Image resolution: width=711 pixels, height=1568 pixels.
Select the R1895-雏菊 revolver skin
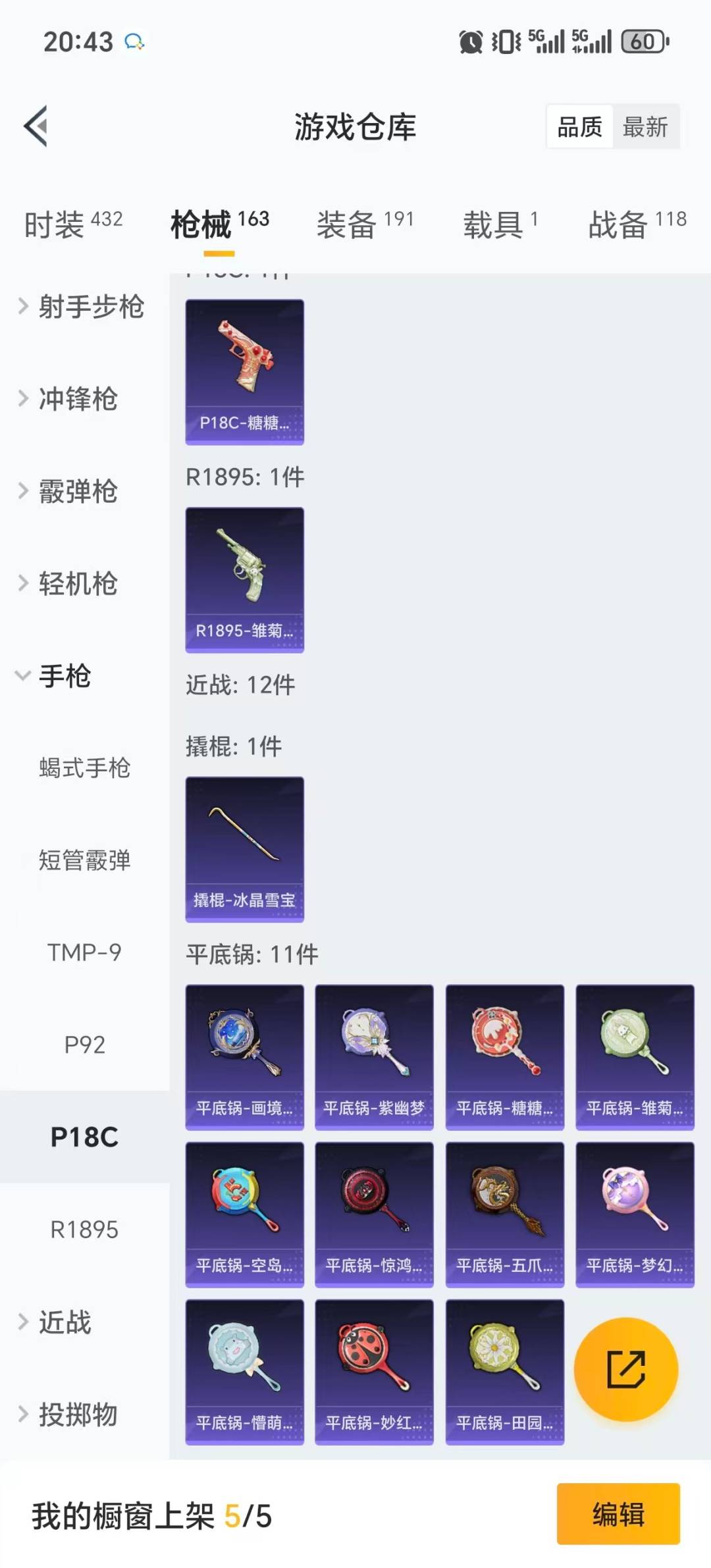[x=244, y=576]
